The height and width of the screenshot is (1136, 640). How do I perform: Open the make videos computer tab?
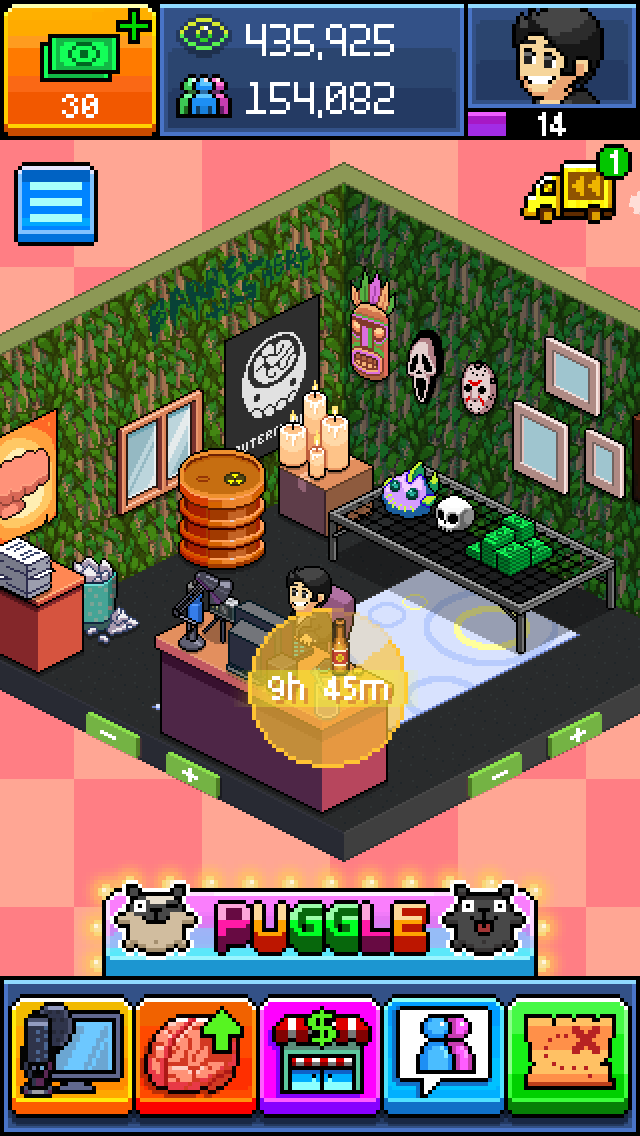point(71,1057)
